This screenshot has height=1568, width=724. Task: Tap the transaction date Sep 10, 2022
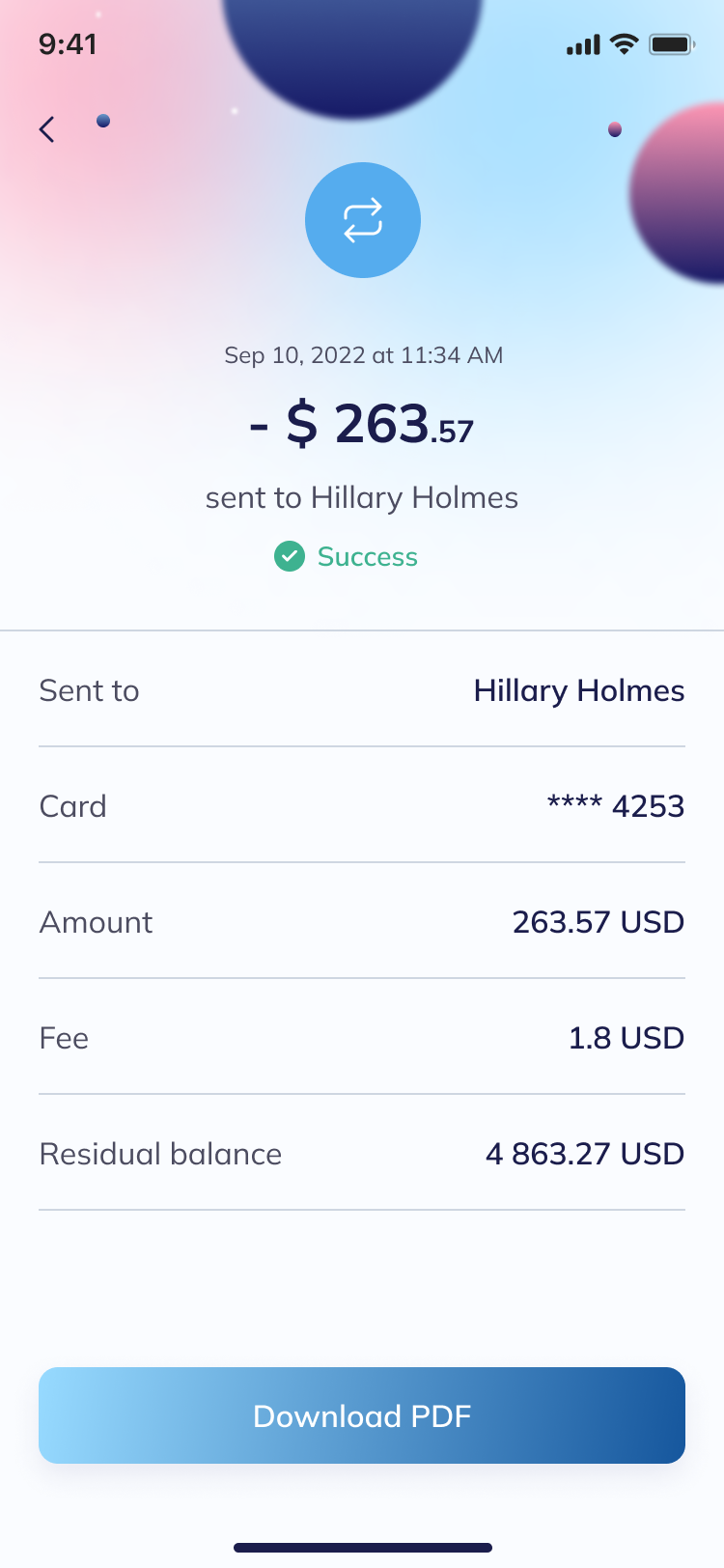362,355
